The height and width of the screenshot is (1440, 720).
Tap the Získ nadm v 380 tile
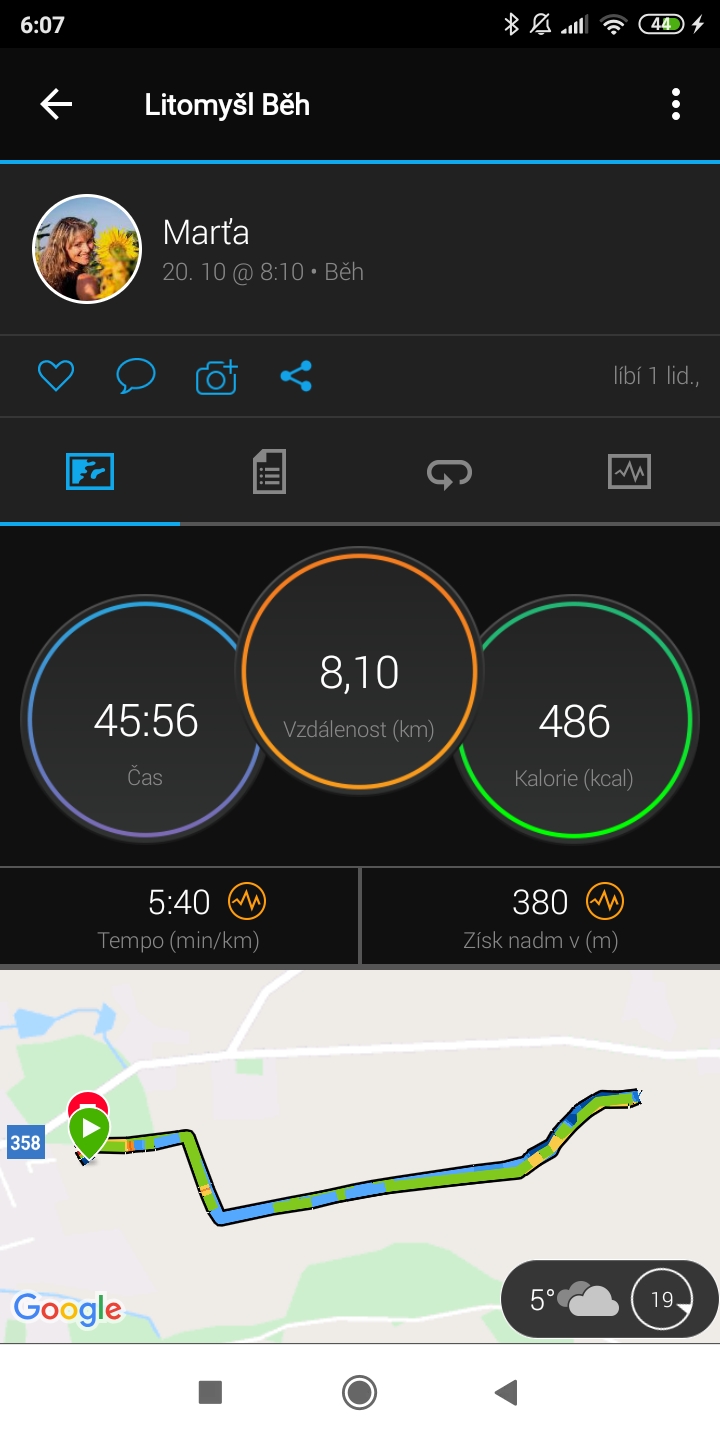point(540,917)
